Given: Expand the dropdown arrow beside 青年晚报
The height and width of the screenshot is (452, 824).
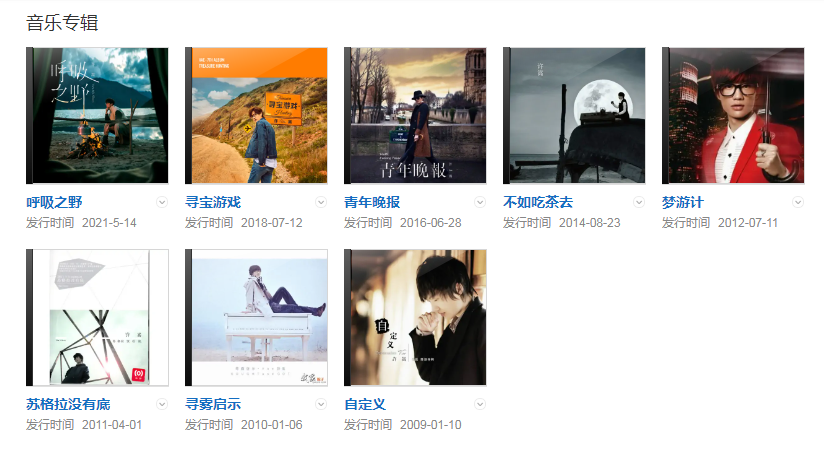Looking at the screenshot, I should [480, 202].
